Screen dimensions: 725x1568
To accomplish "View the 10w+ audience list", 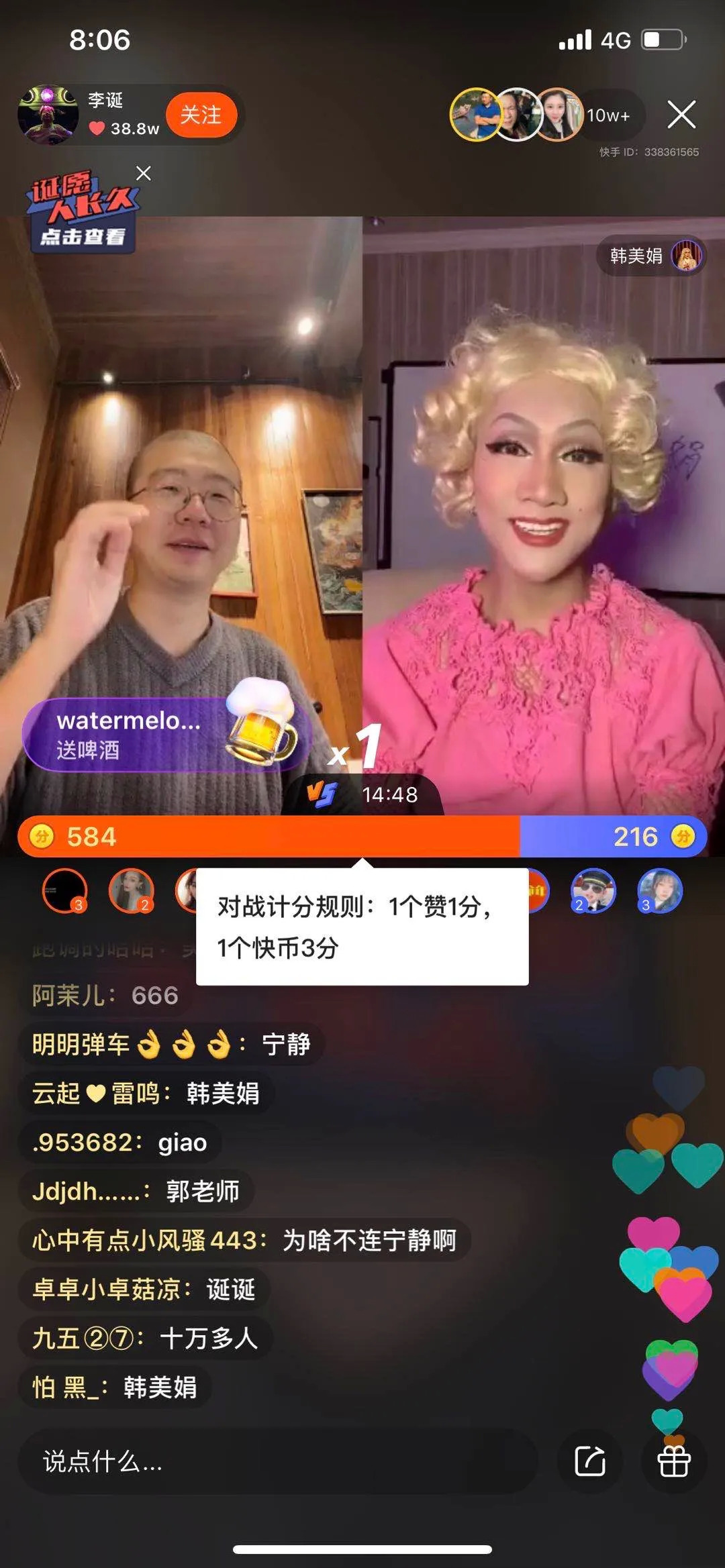I will click(x=608, y=115).
